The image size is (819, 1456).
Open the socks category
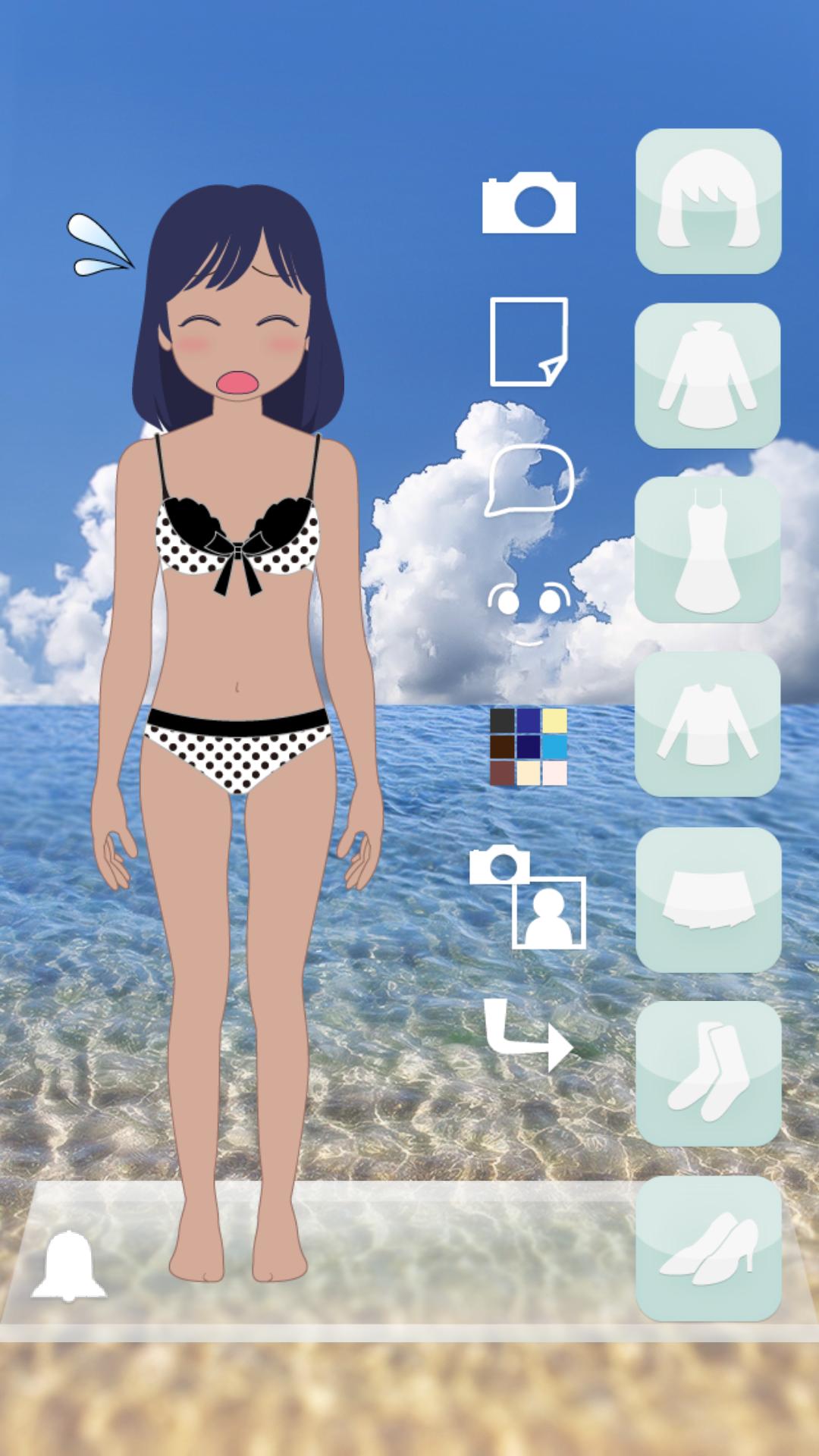[708, 1073]
